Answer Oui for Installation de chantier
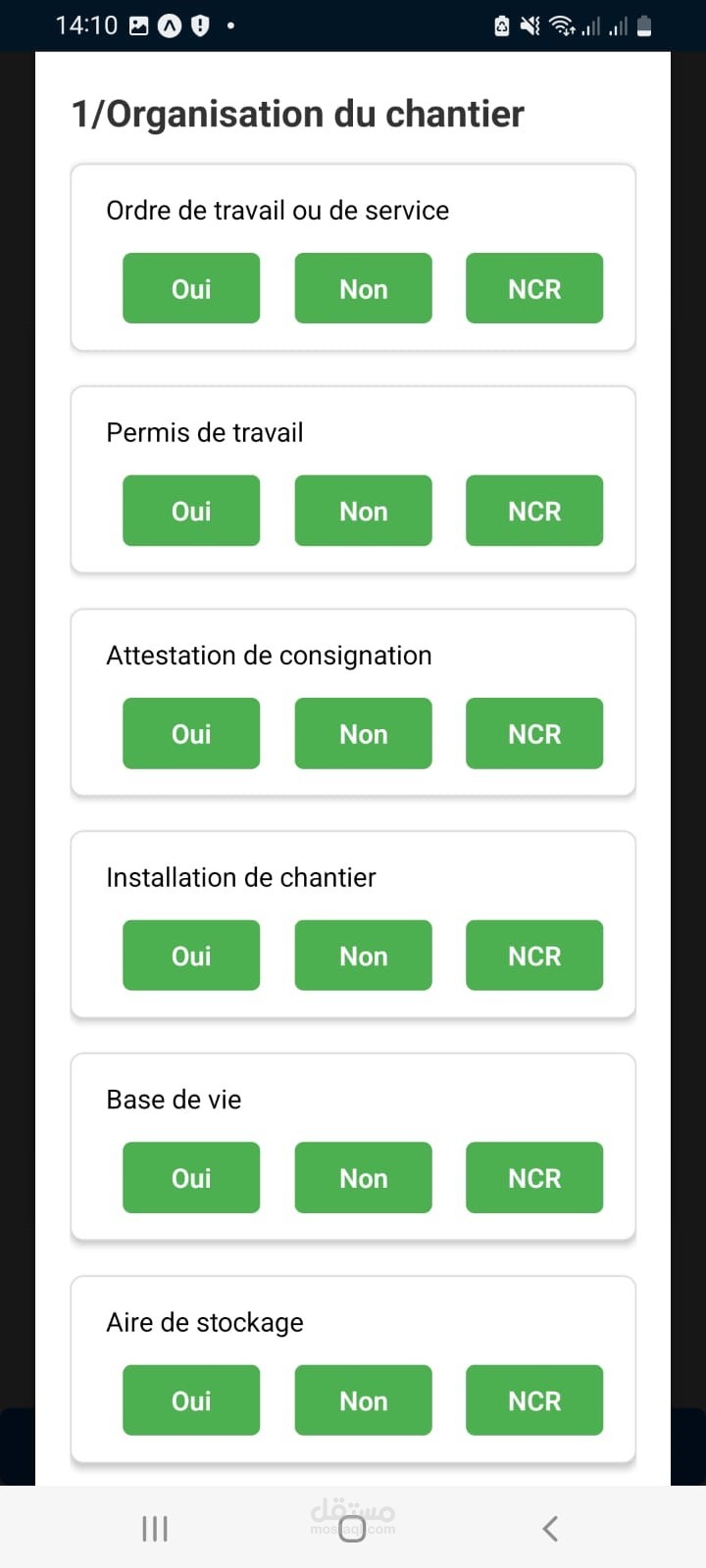This screenshot has width=706, height=1568. (191, 955)
